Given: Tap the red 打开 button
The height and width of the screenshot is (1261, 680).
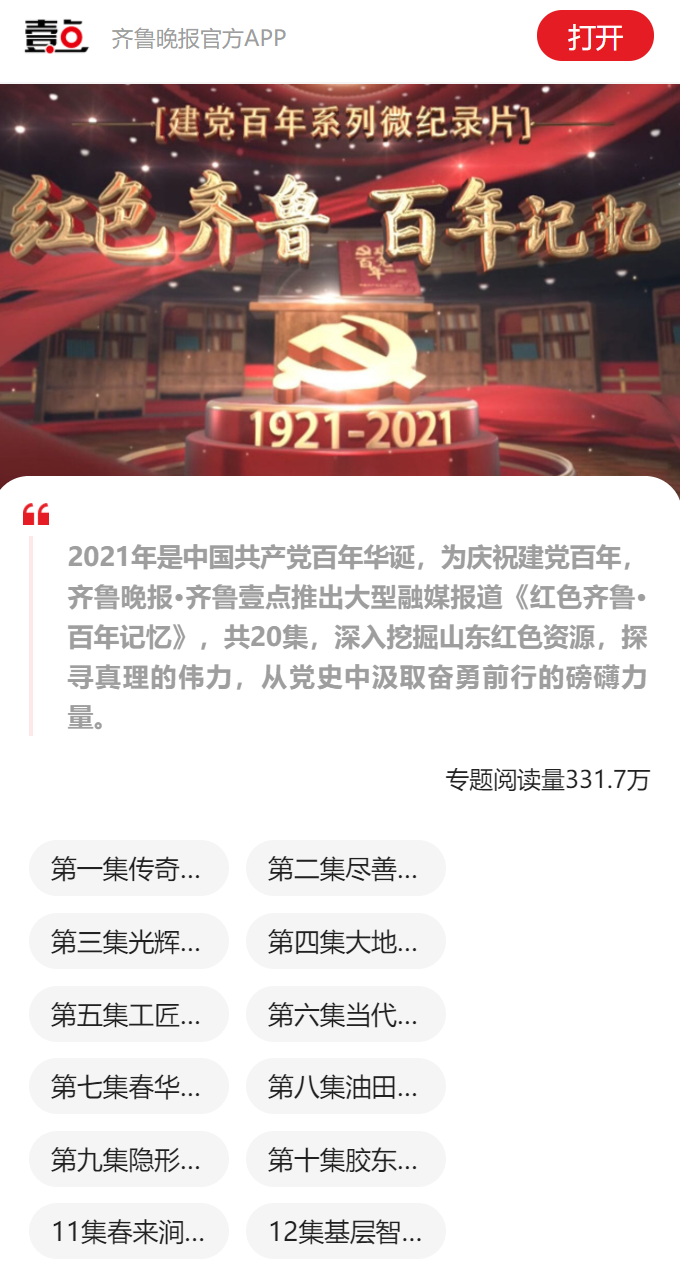Looking at the screenshot, I should [x=595, y=37].
